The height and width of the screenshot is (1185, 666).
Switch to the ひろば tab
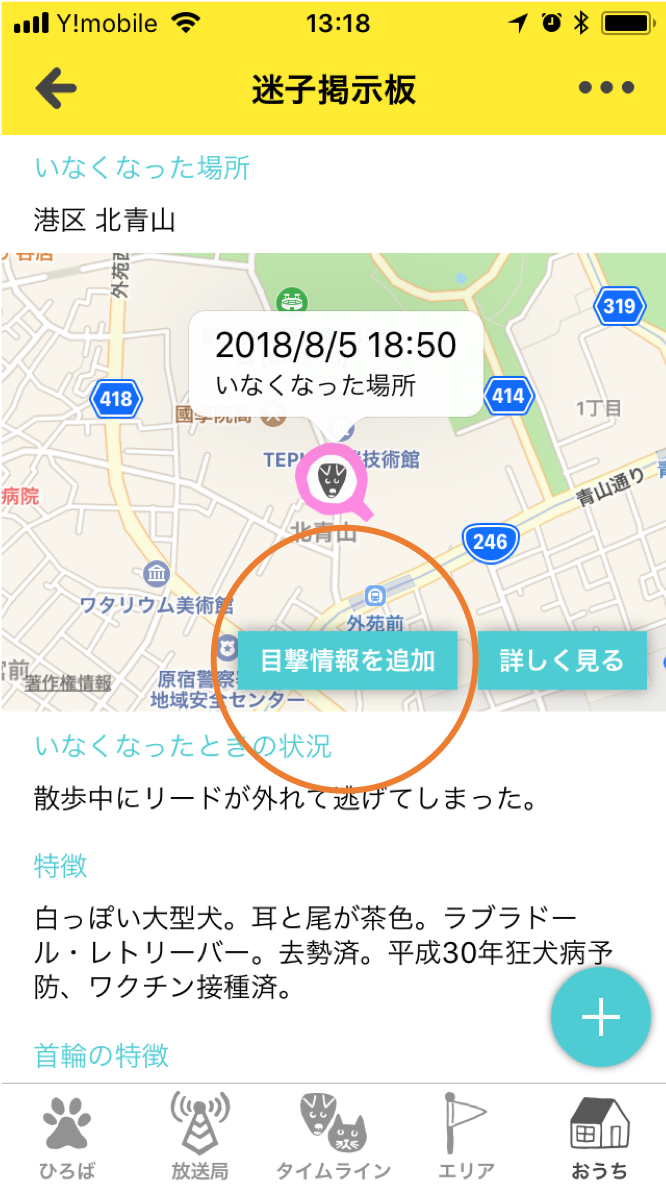point(68,1137)
